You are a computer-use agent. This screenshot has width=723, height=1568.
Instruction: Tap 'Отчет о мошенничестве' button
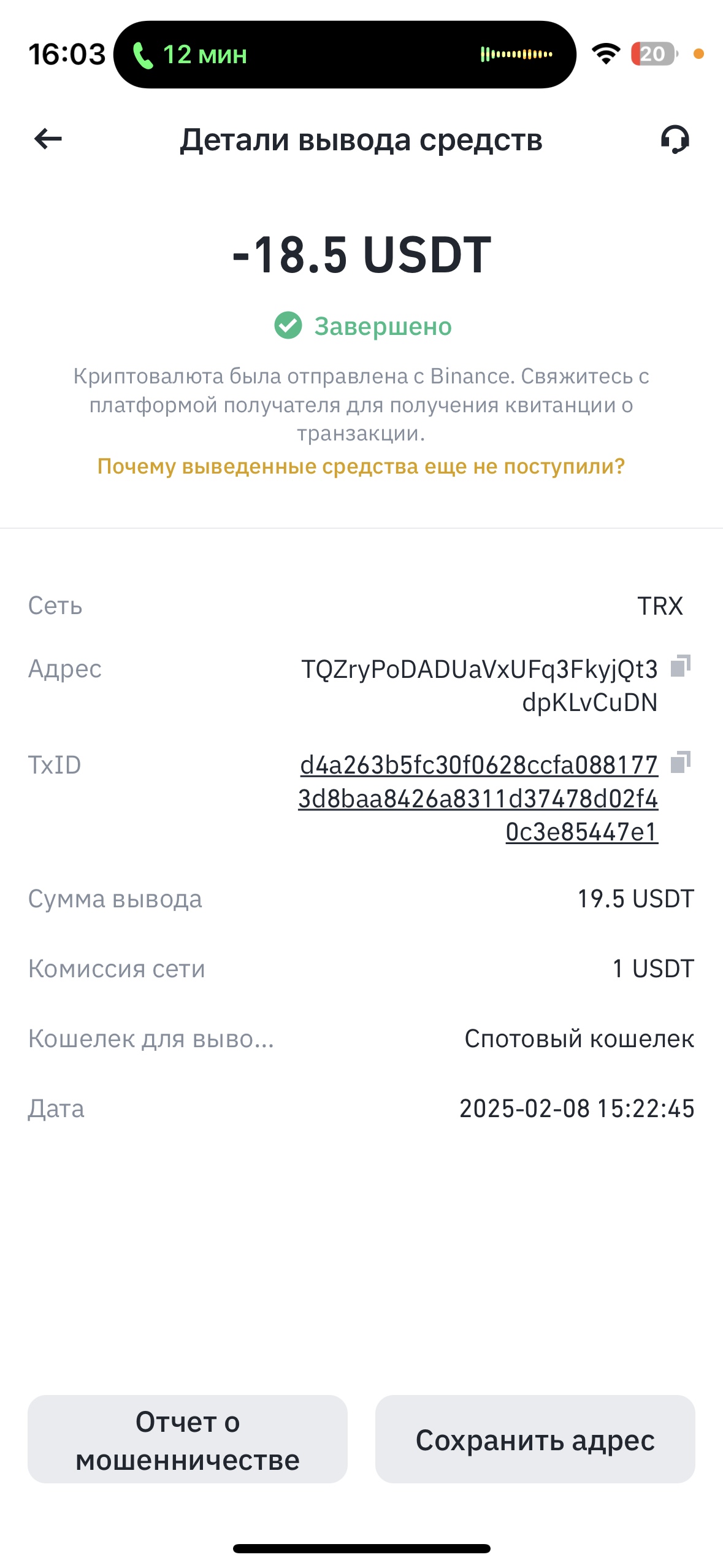click(188, 1439)
